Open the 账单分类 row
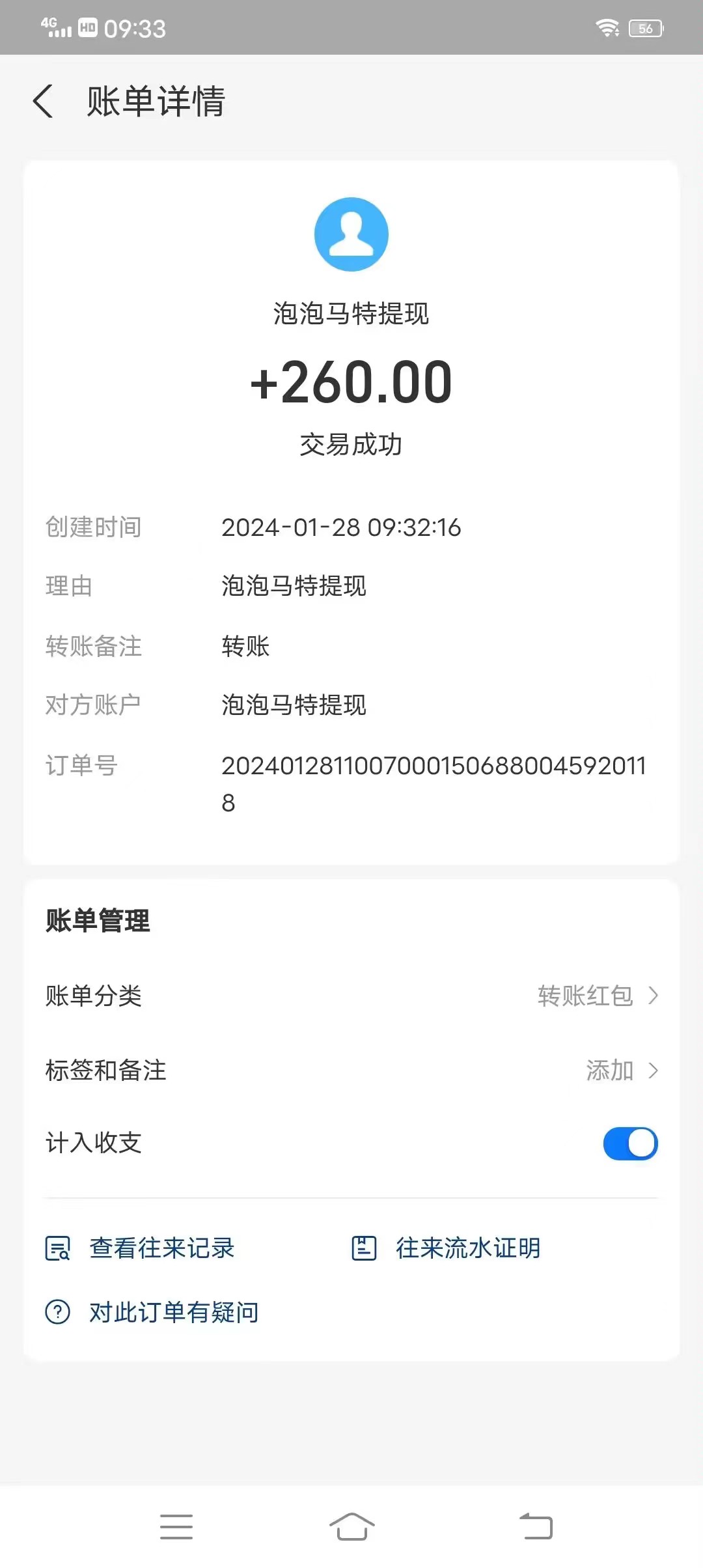703x1568 pixels. pos(351,996)
